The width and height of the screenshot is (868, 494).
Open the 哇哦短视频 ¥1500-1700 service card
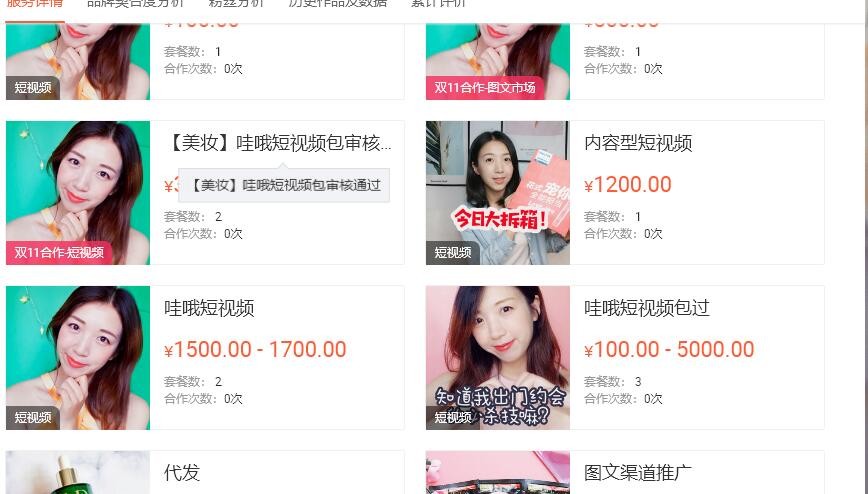(209, 309)
